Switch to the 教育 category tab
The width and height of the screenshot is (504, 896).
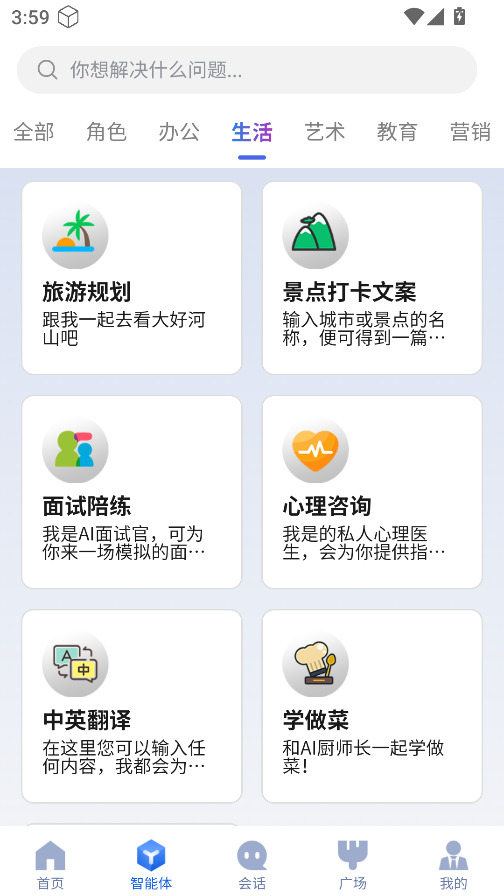pyautogui.click(x=397, y=132)
